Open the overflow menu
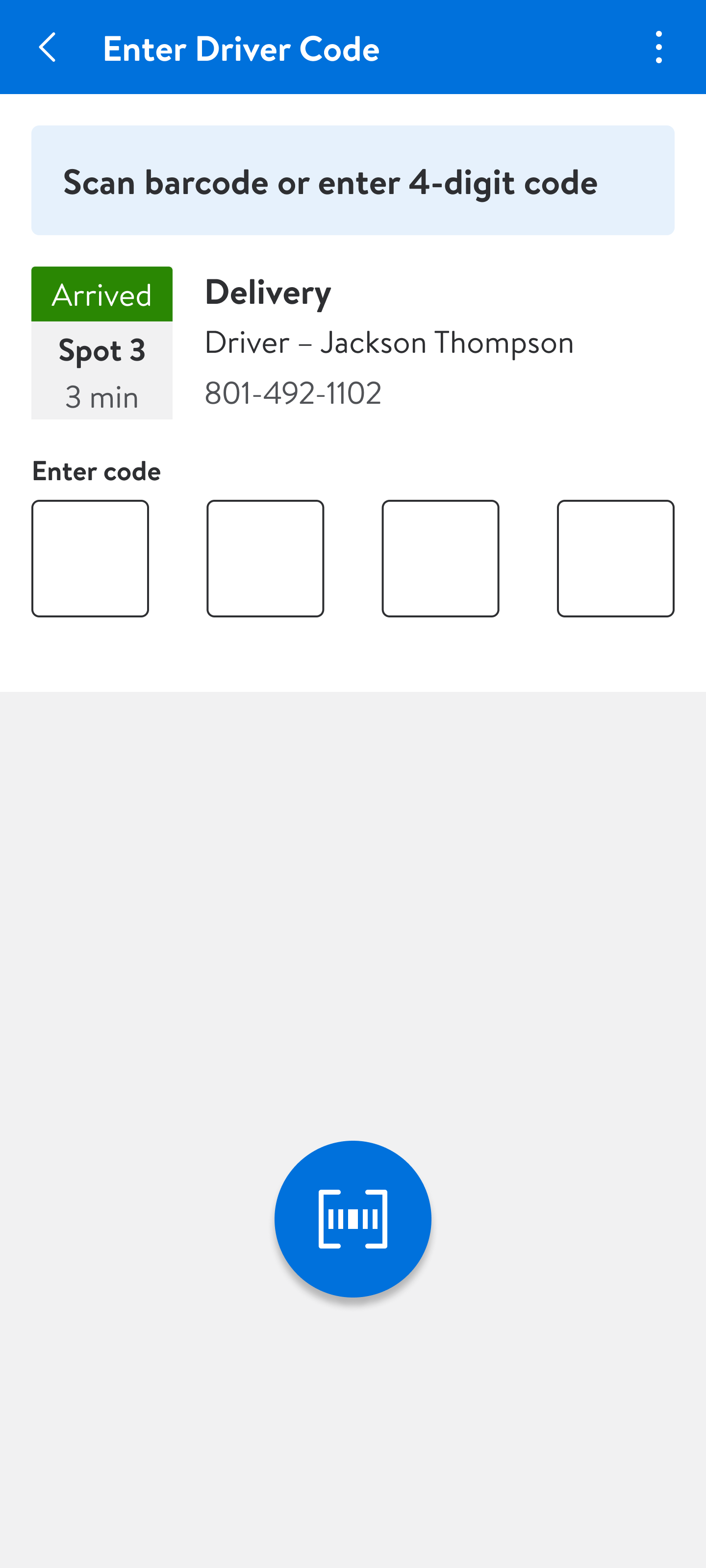Screen dimensions: 706x1568 [x=658, y=48]
